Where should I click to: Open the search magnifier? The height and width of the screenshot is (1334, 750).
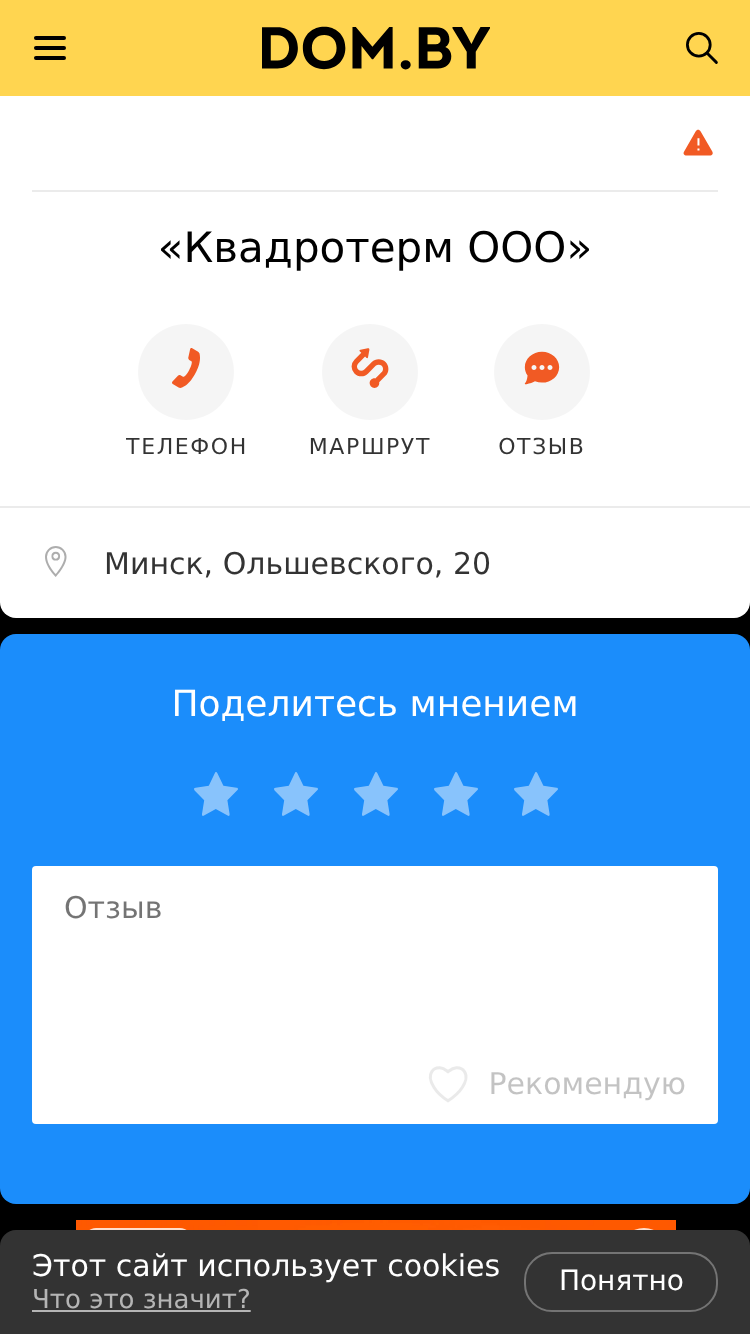[701, 48]
